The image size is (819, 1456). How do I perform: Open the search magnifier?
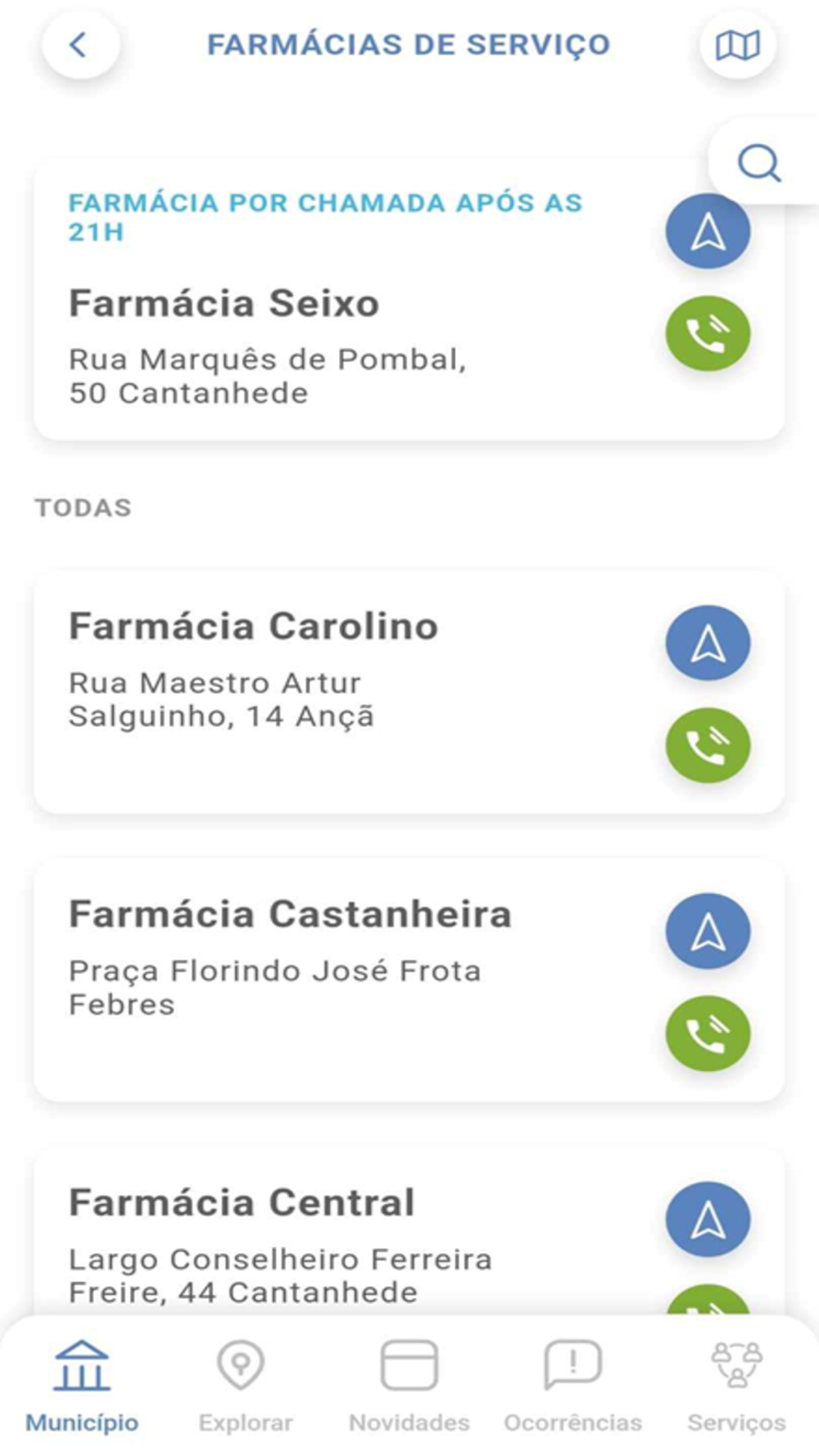(x=759, y=163)
